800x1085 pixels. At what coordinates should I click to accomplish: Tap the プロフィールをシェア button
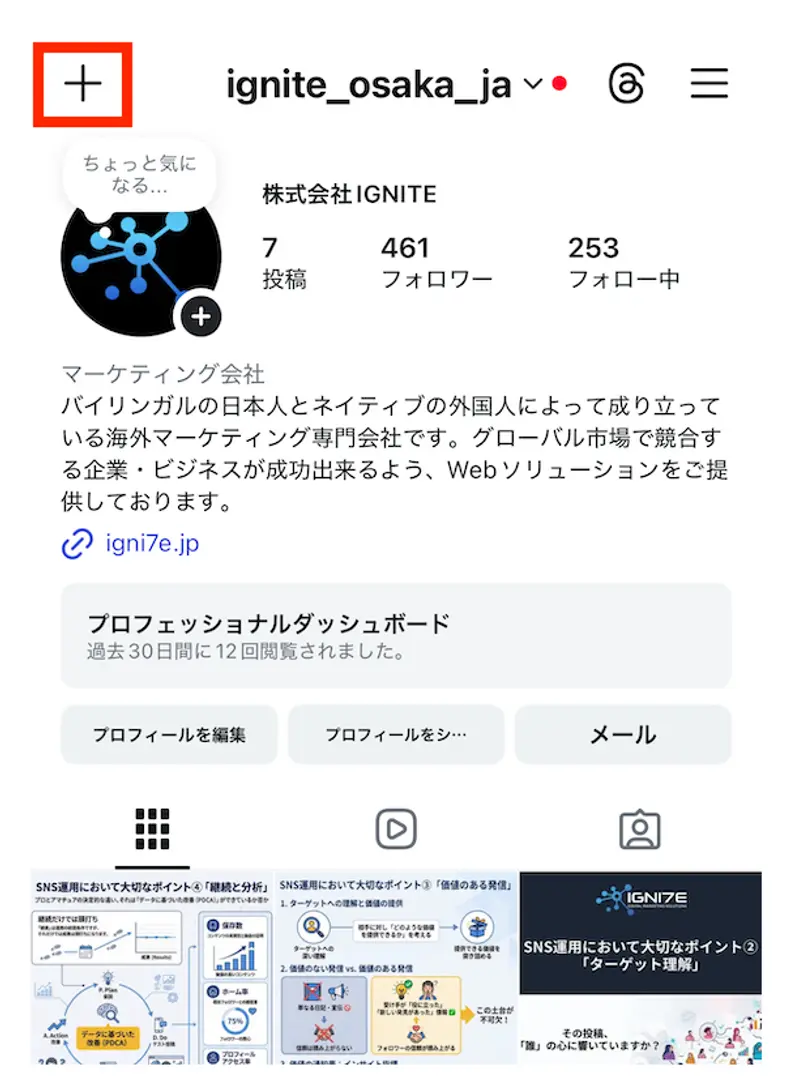point(395,734)
